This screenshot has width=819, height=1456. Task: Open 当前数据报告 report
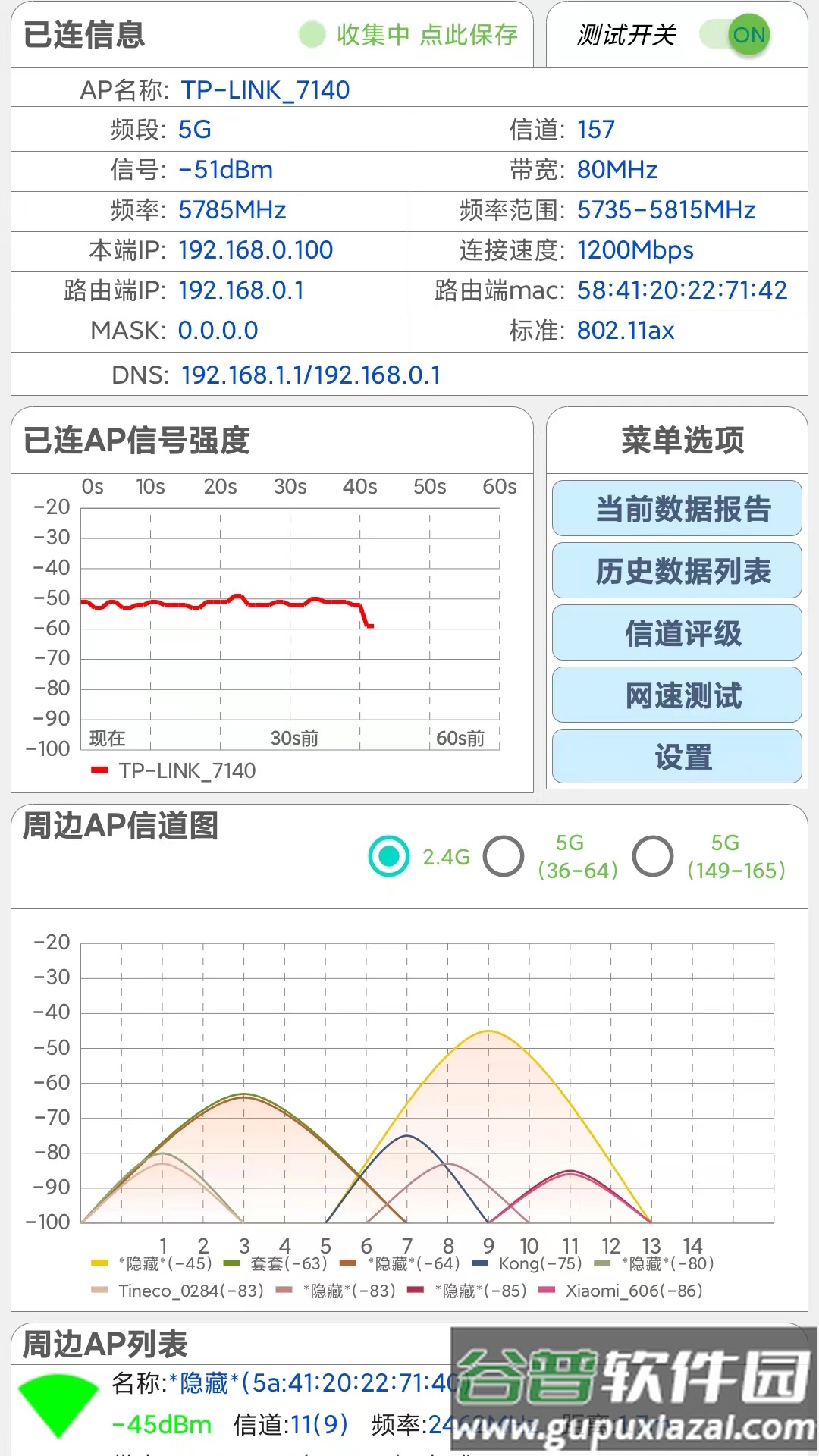click(676, 510)
